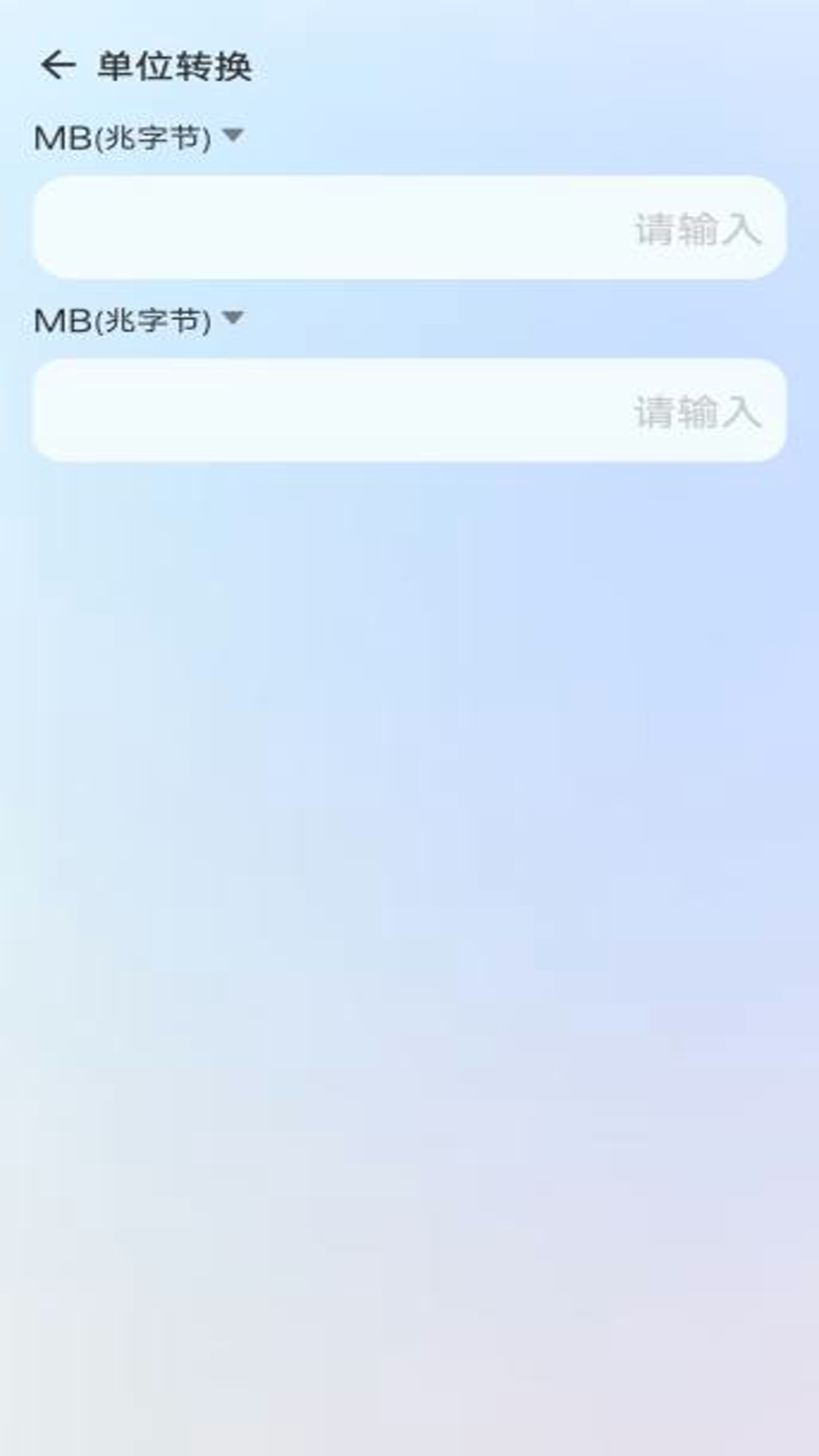
Task: Go back from the 单位转换 screen
Action: click(58, 65)
